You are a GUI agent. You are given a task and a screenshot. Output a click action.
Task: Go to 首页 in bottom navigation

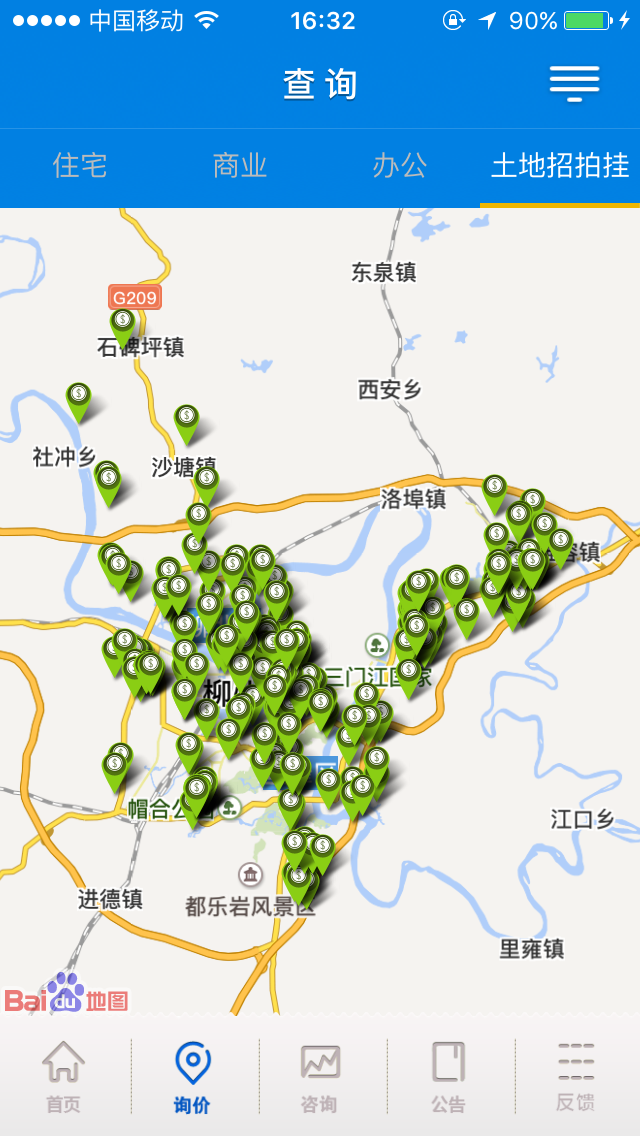tap(64, 1077)
